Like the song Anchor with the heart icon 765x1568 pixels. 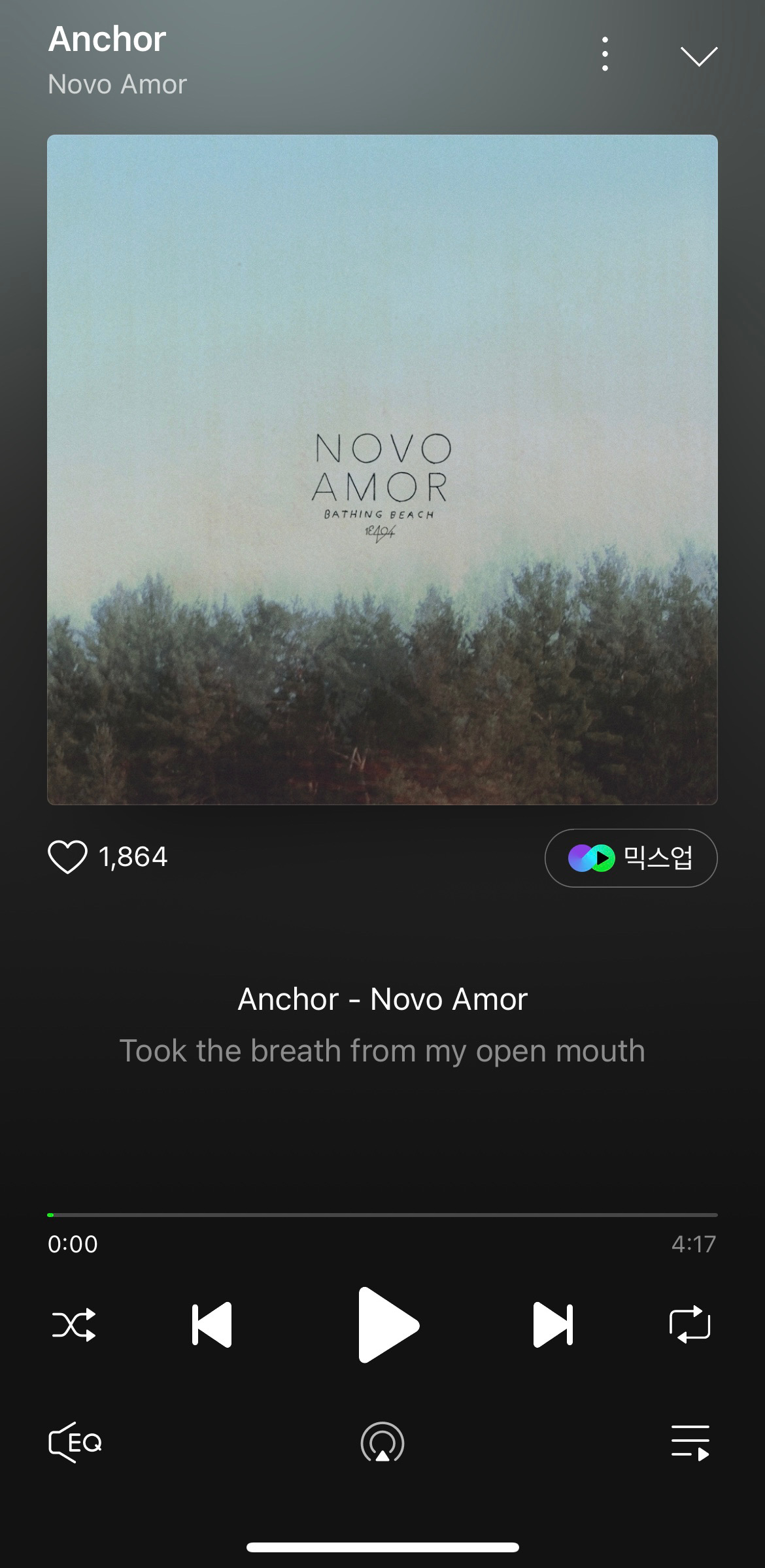[x=67, y=856]
